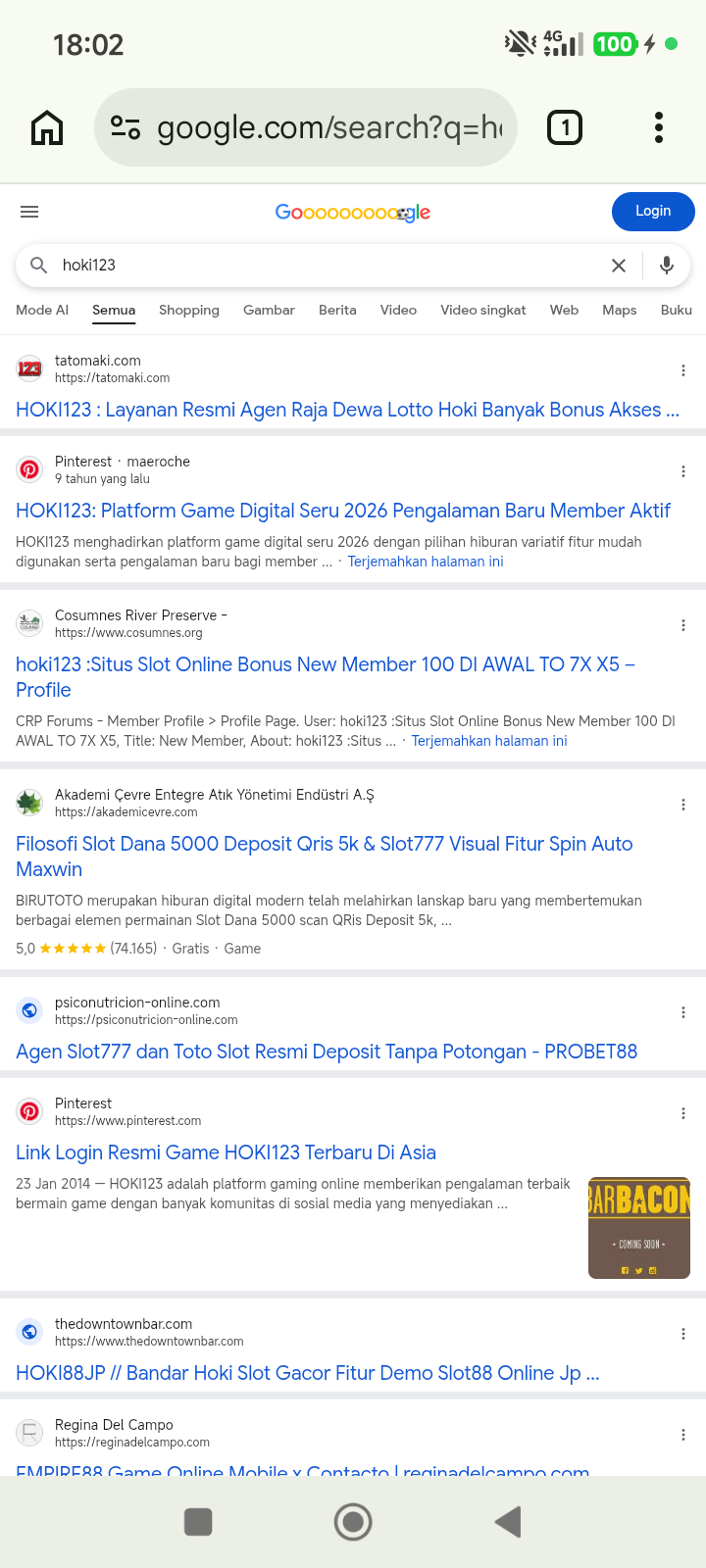Tap the blue Login button

[653, 212]
